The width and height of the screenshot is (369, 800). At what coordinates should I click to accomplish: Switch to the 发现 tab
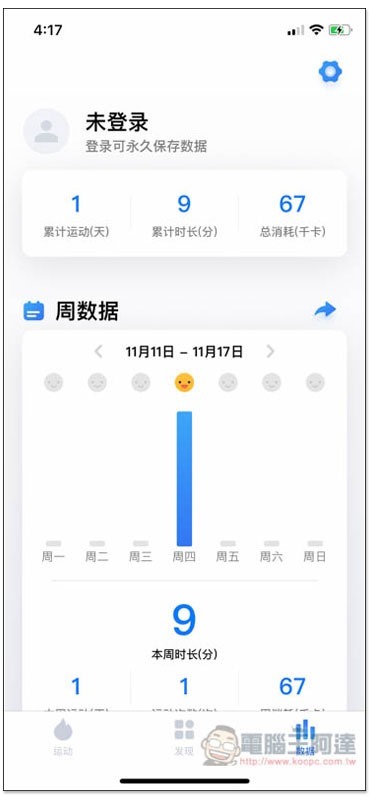point(184,737)
